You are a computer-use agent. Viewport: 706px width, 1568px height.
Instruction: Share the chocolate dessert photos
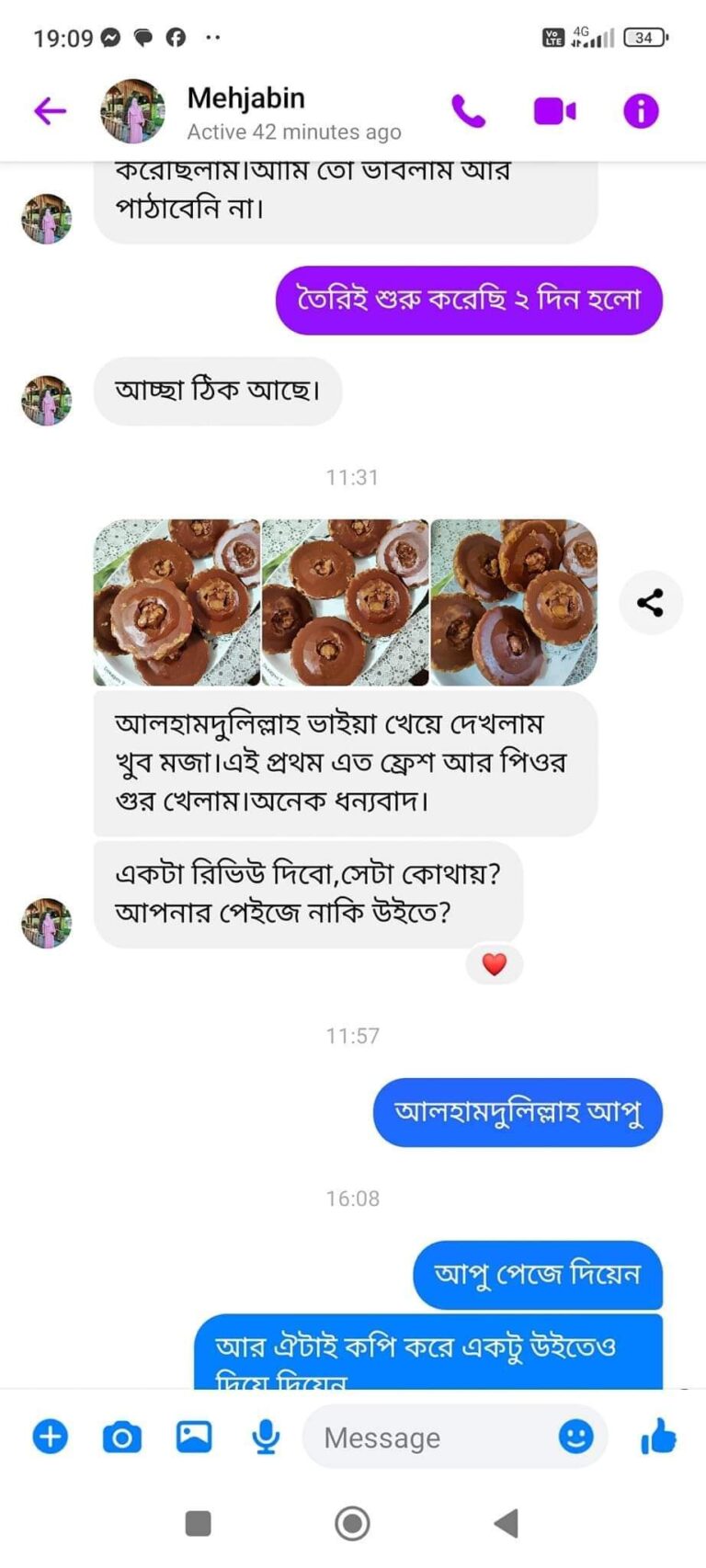651,602
